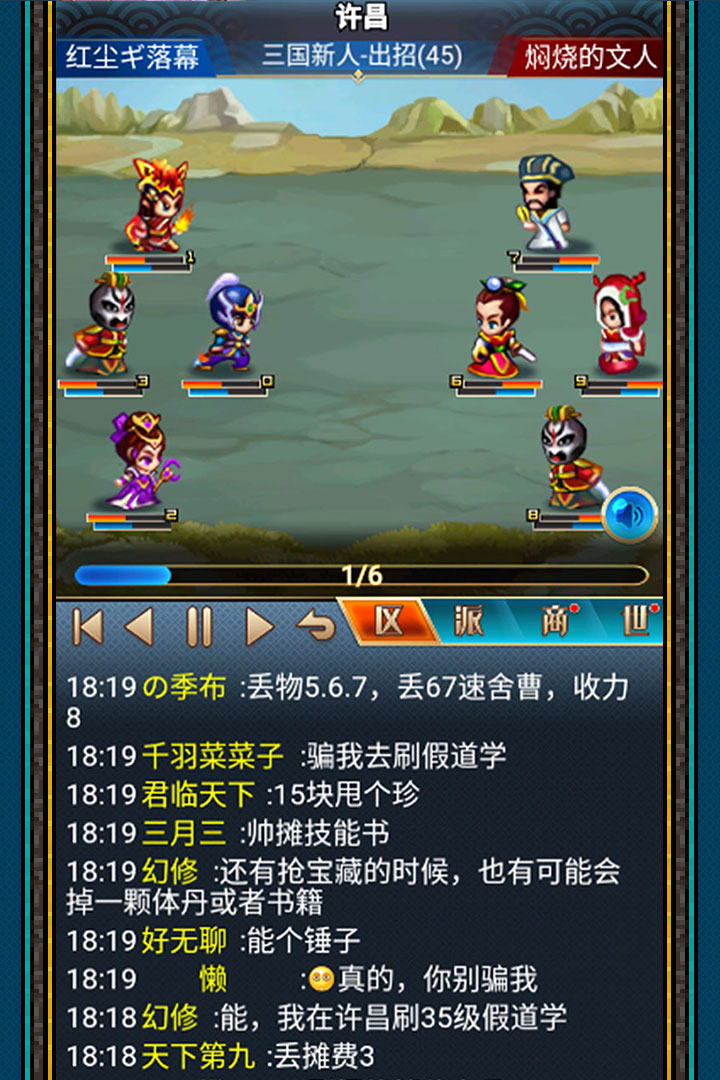Step forward one round
Viewport: 720px width, 1080px height.
259,627
